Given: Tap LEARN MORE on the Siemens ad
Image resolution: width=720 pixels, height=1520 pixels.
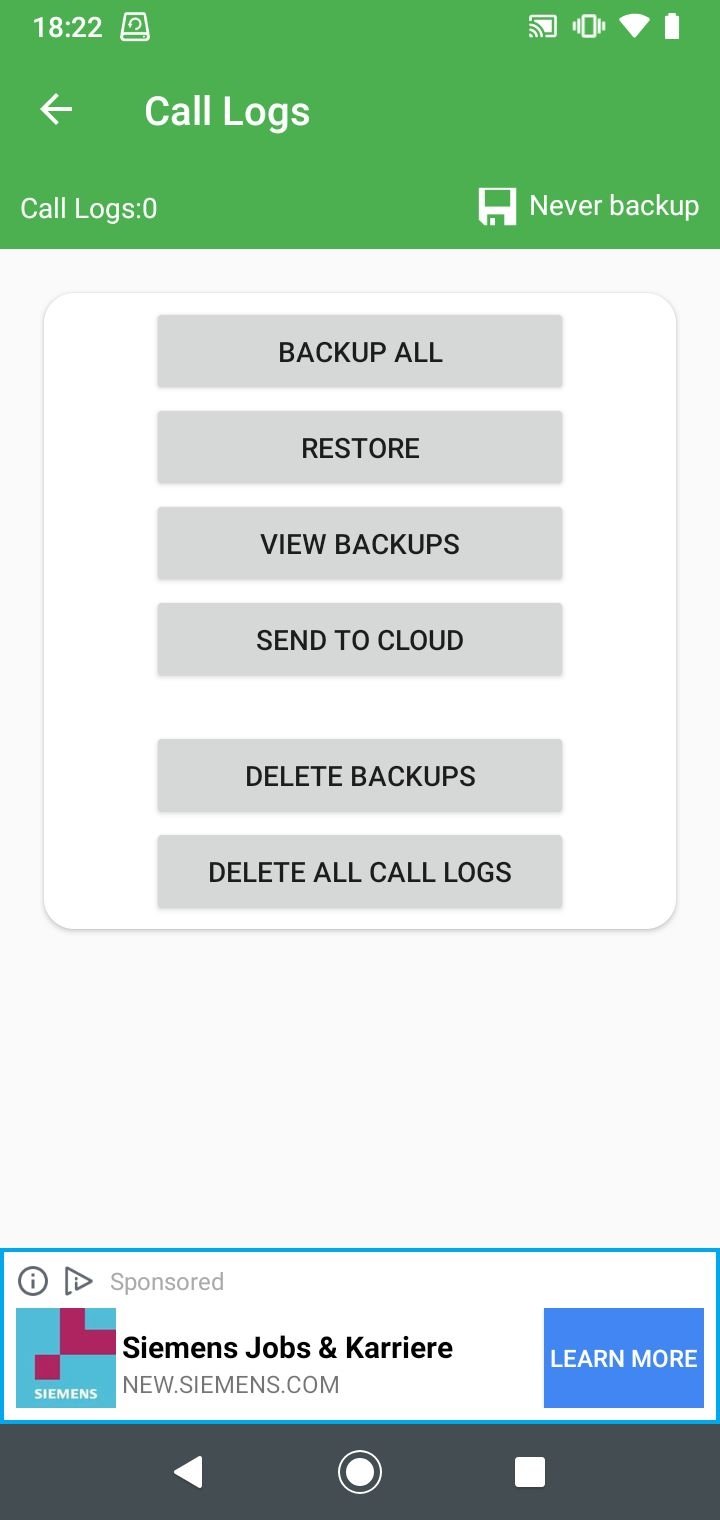Looking at the screenshot, I should 624,1358.
